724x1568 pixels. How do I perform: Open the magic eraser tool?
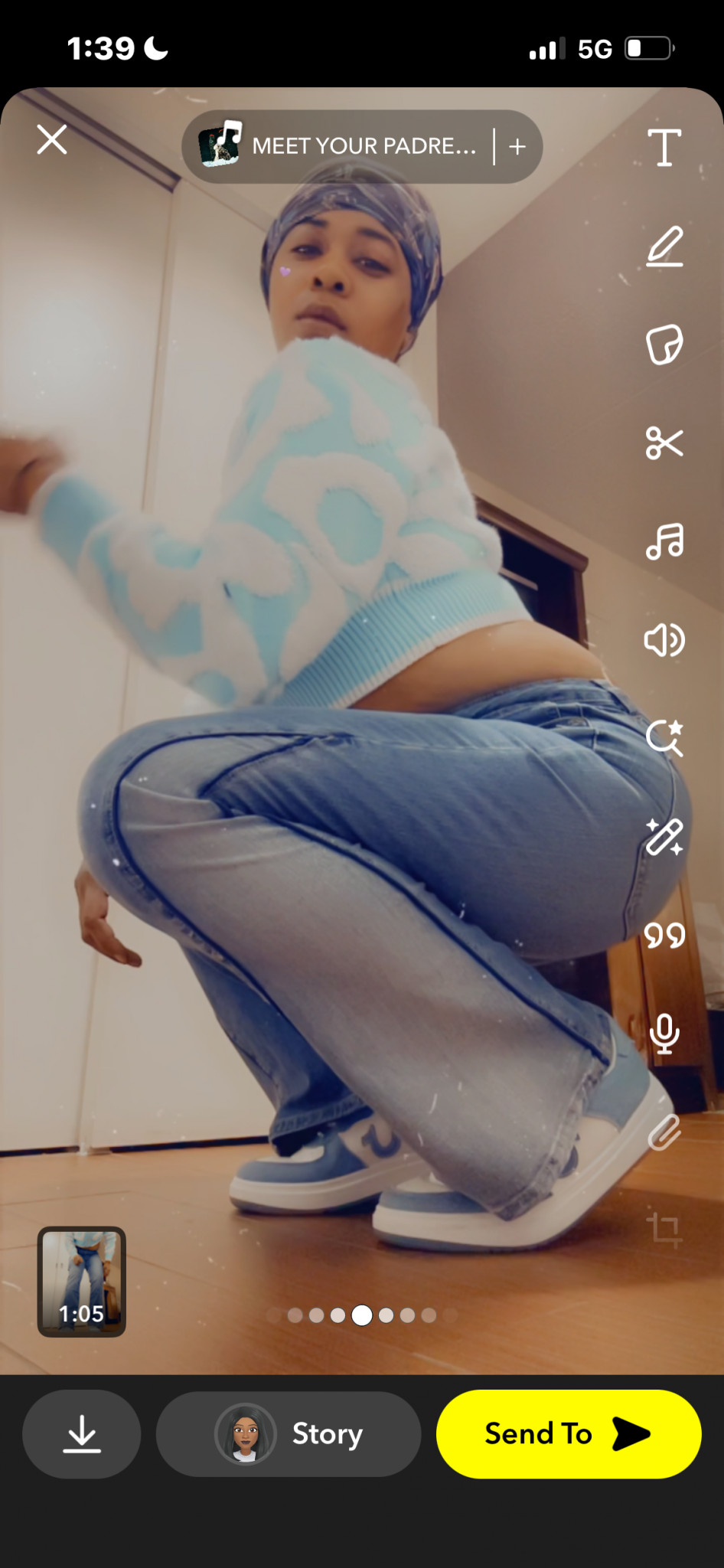[664, 837]
